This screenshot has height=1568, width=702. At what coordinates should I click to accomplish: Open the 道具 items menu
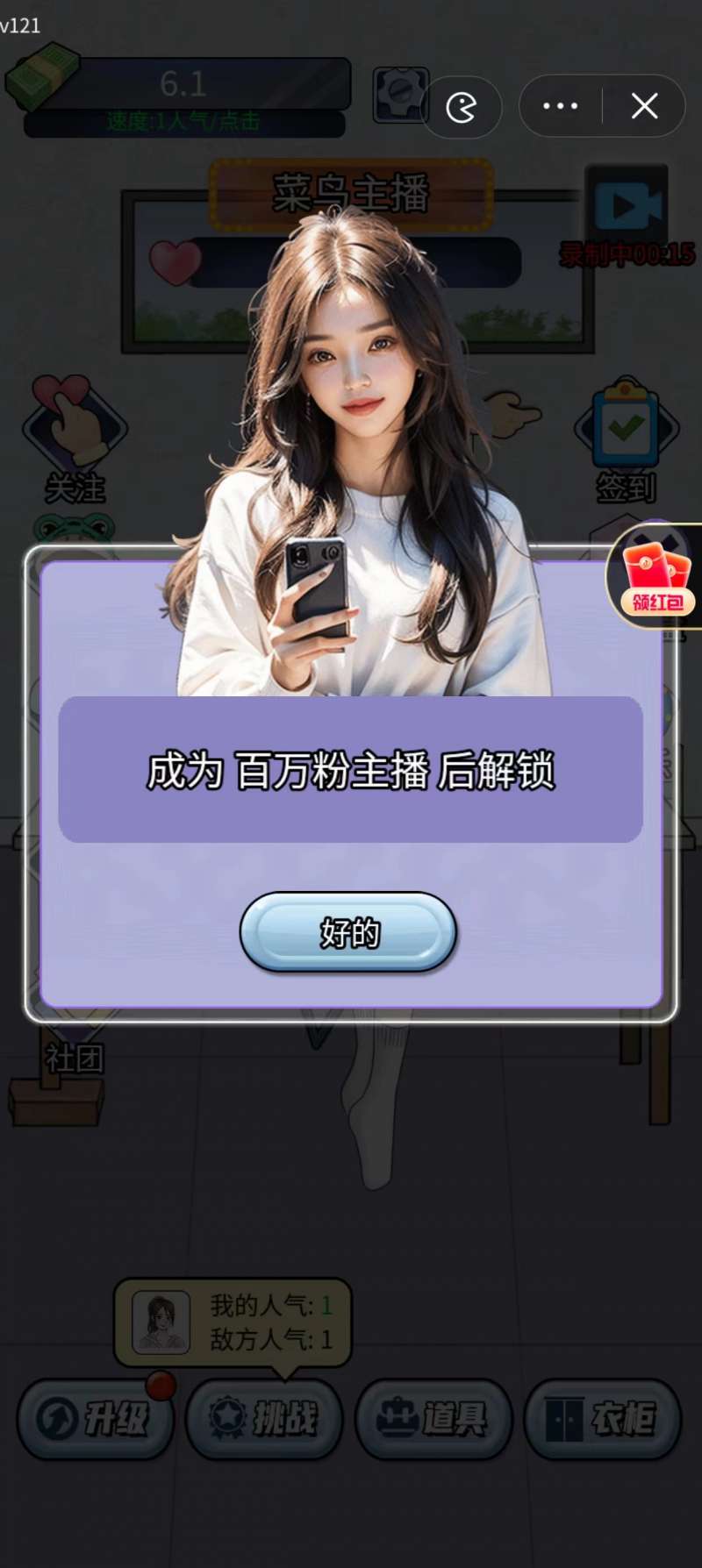point(433,1418)
